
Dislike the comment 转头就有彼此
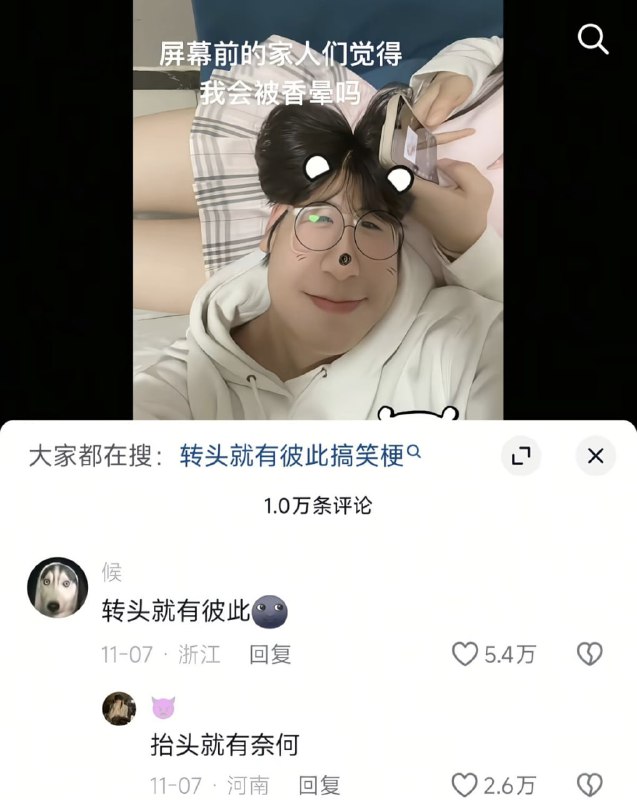click(x=590, y=654)
